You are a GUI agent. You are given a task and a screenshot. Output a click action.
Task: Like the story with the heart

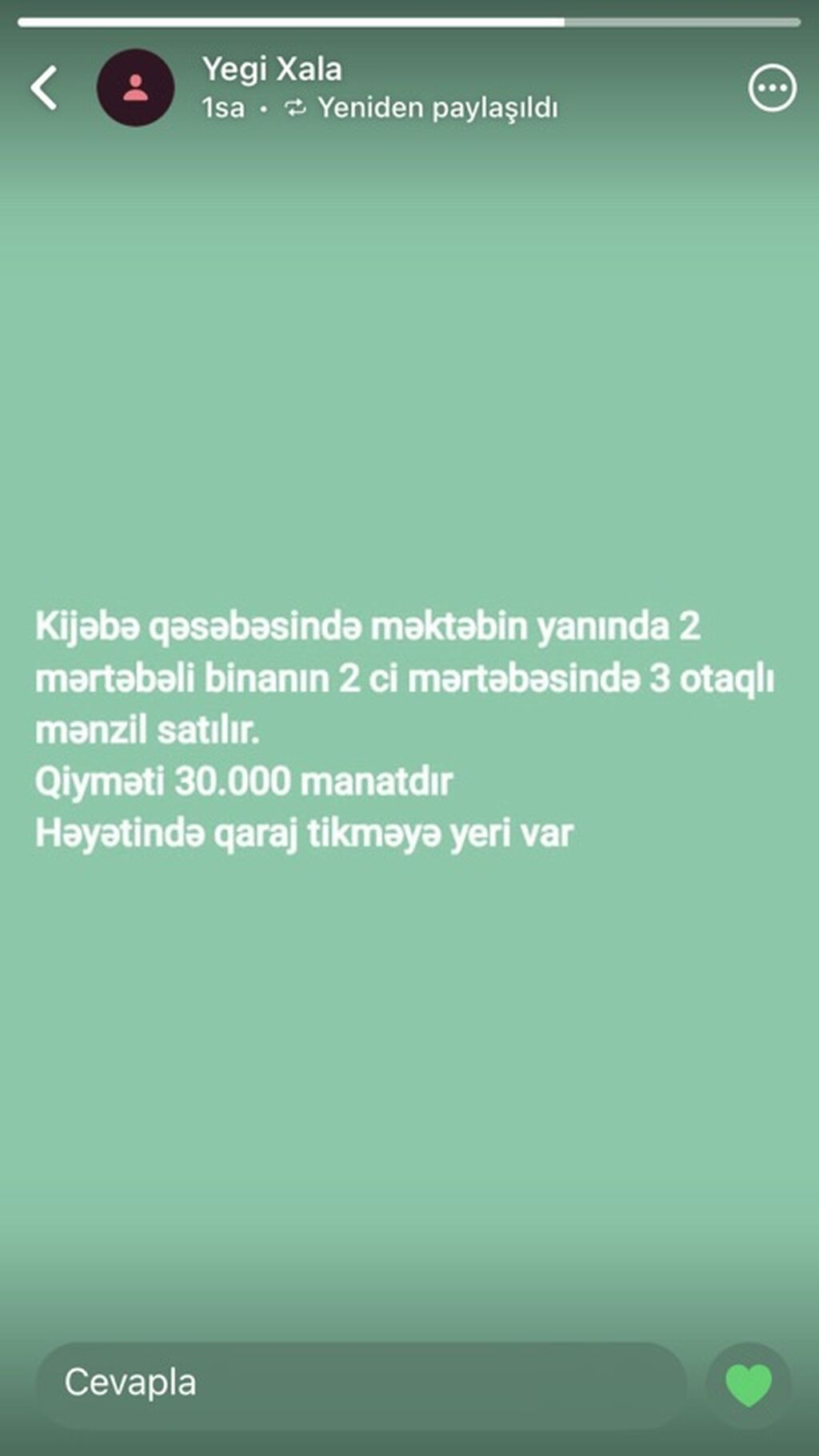pos(748,1385)
